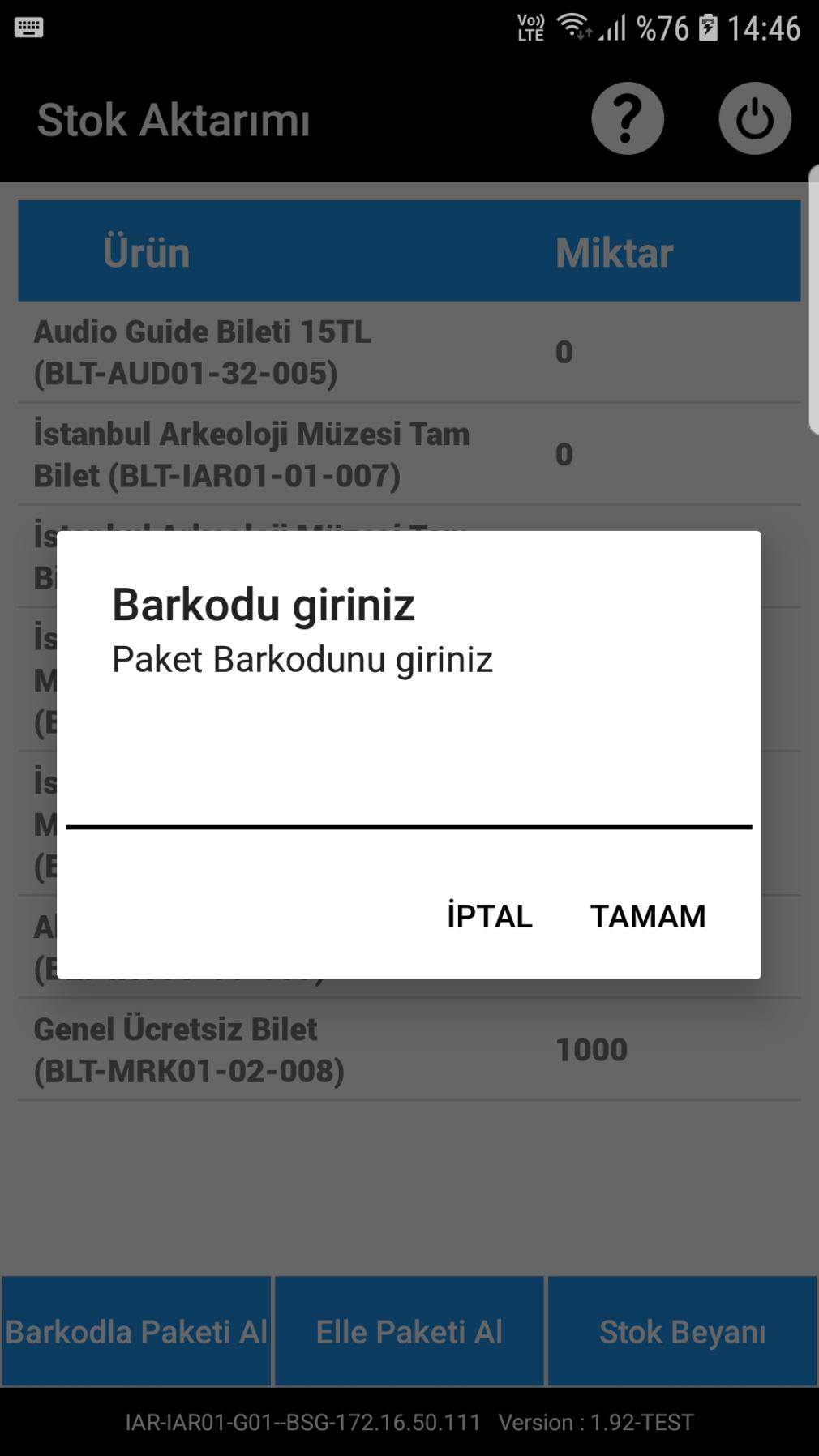Open the help question mark icon
819x1456 pixels.
point(627,119)
